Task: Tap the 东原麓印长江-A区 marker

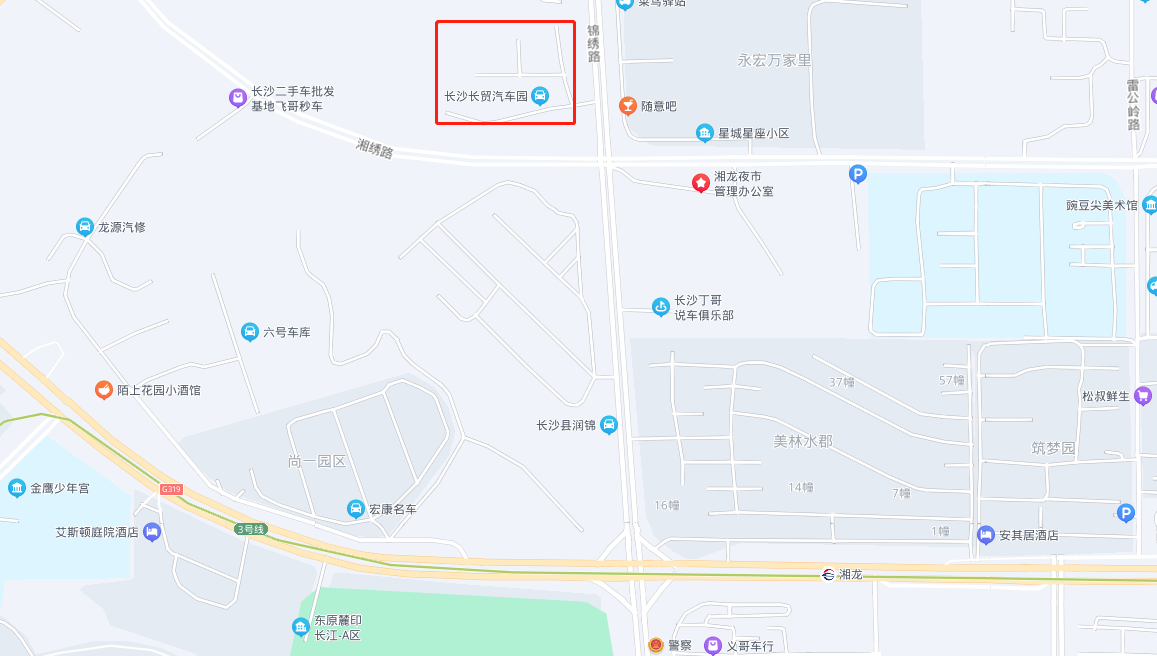Action: click(x=301, y=627)
